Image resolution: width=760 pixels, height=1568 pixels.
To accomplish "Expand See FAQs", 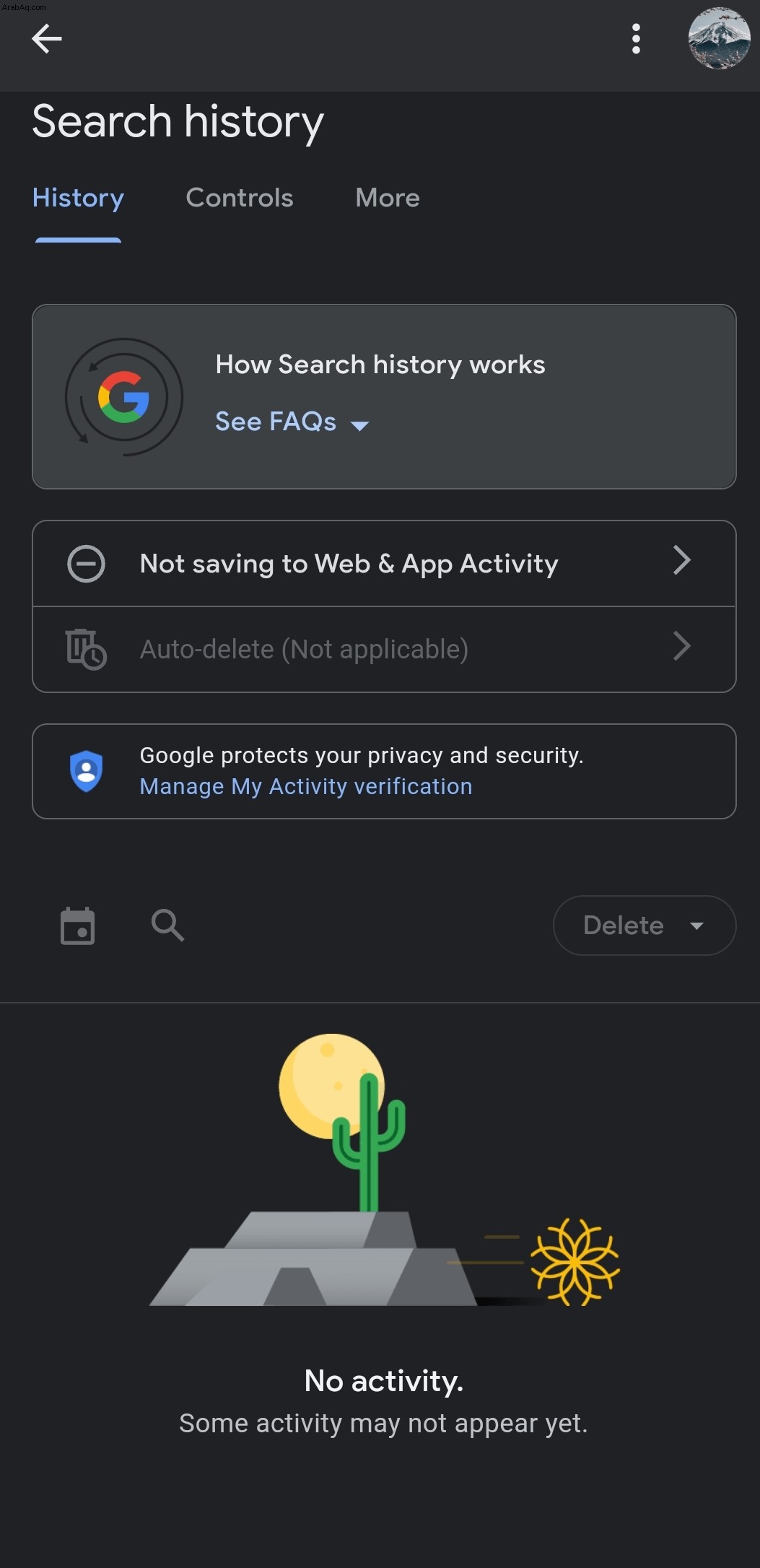I will coord(292,422).
